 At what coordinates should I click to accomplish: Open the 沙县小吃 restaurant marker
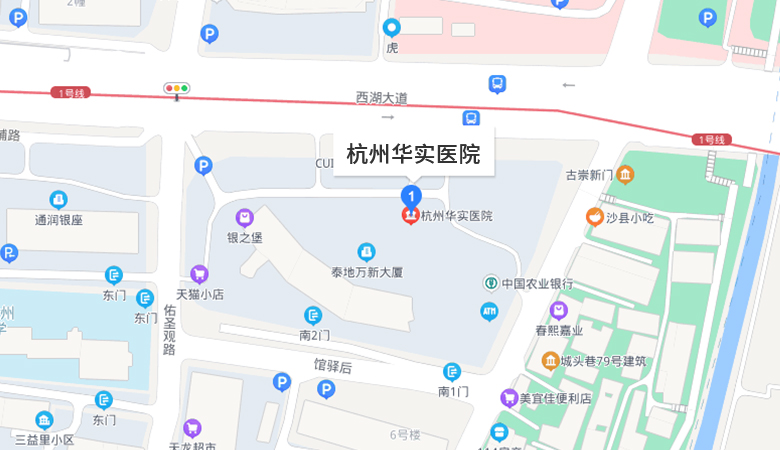[x=595, y=217]
